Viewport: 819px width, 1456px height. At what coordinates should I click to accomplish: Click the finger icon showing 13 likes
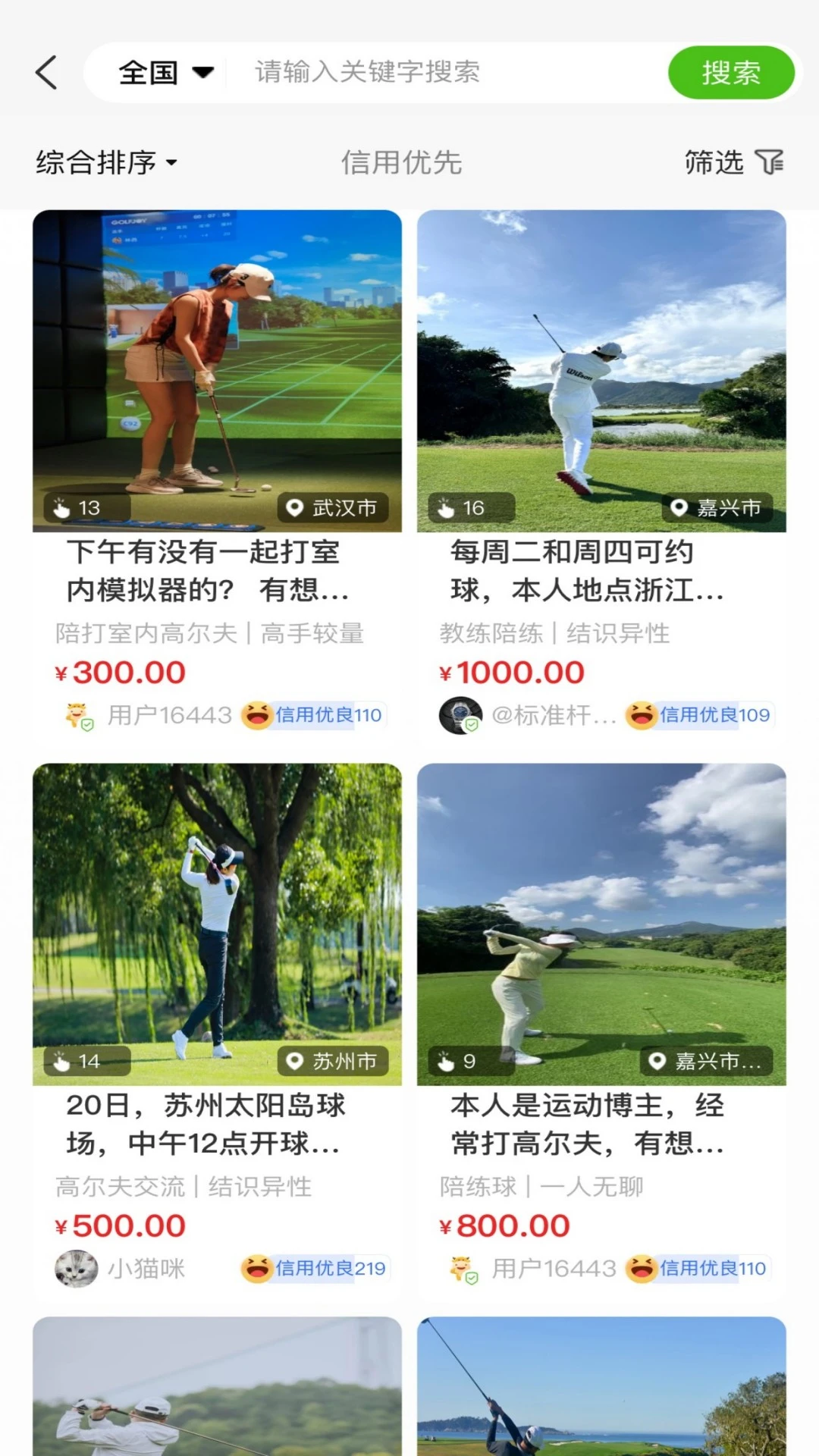coord(62,509)
